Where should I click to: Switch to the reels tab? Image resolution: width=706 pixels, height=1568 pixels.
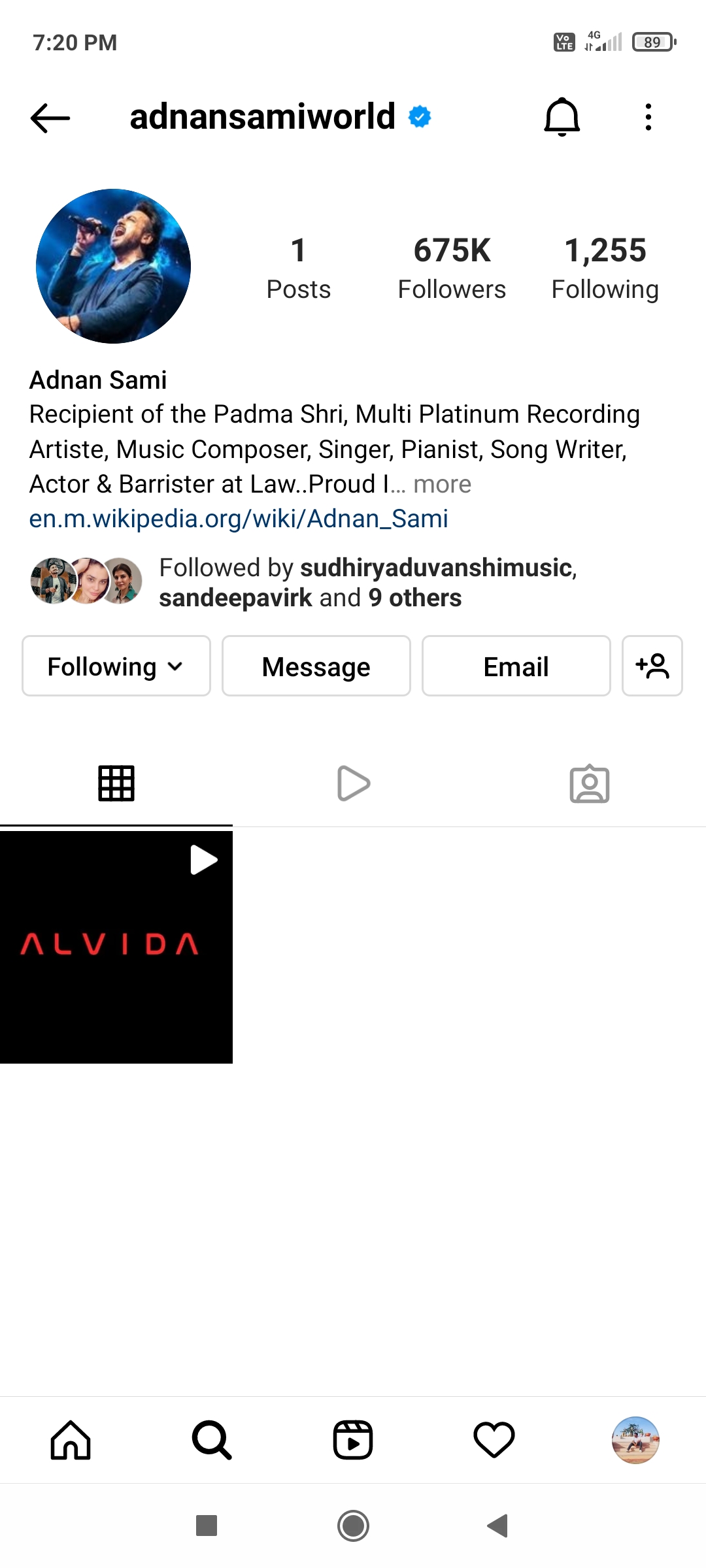click(x=353, y=783)
